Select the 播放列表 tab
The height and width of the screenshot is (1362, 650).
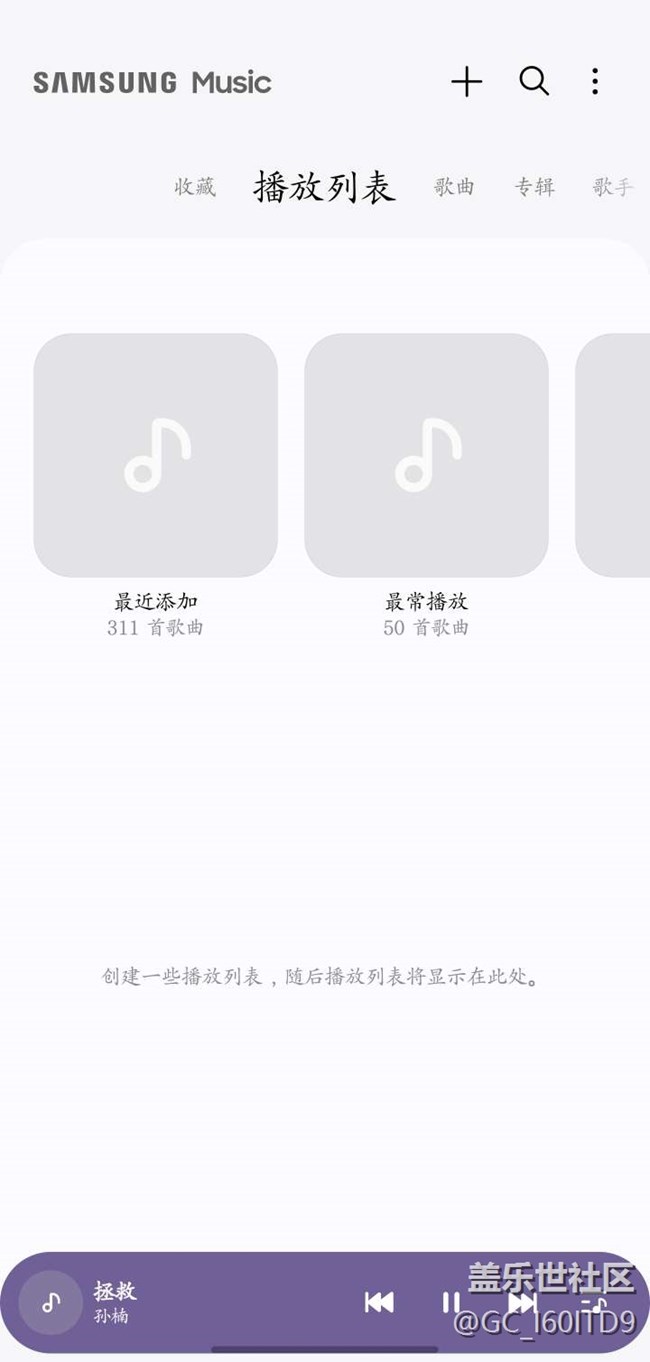pos(324,187)
